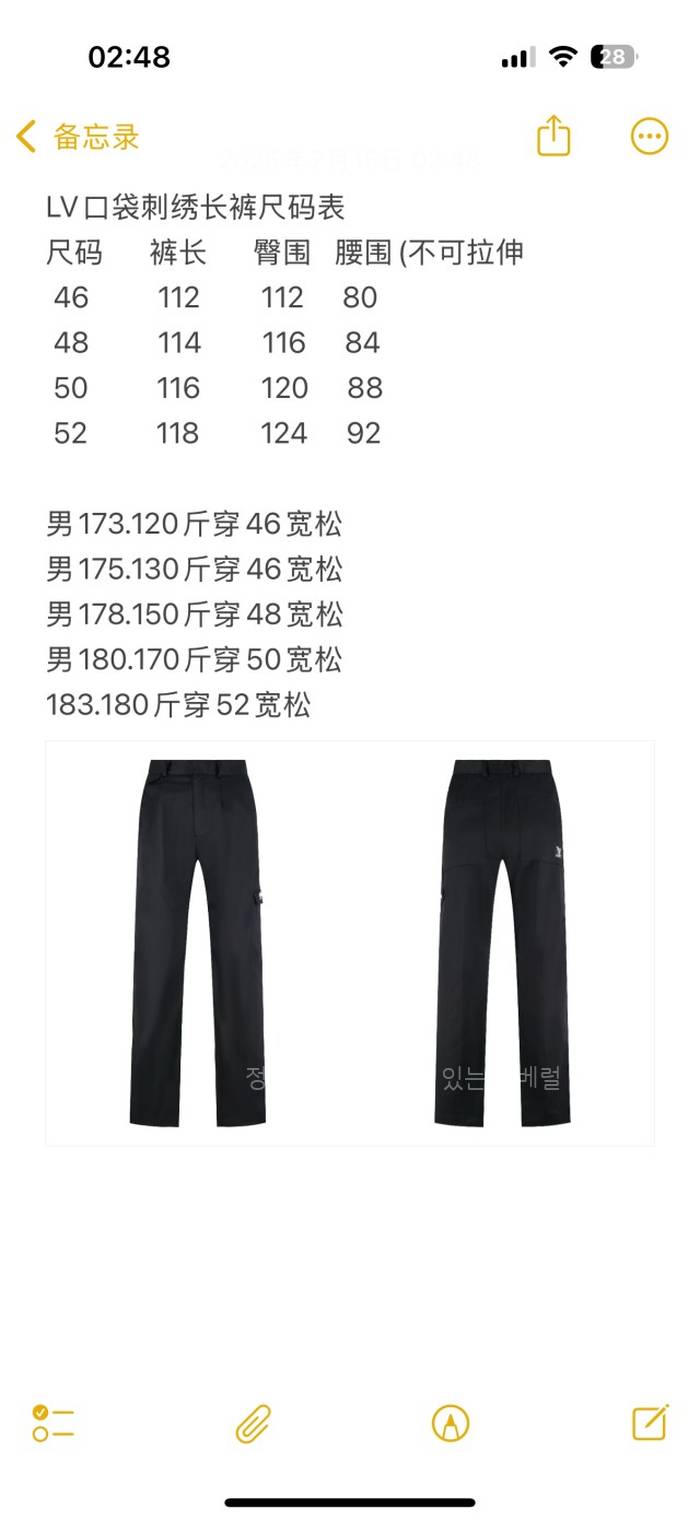
Task: Compose a new note
Action: pyautogui.click(x=650, y=1422)
